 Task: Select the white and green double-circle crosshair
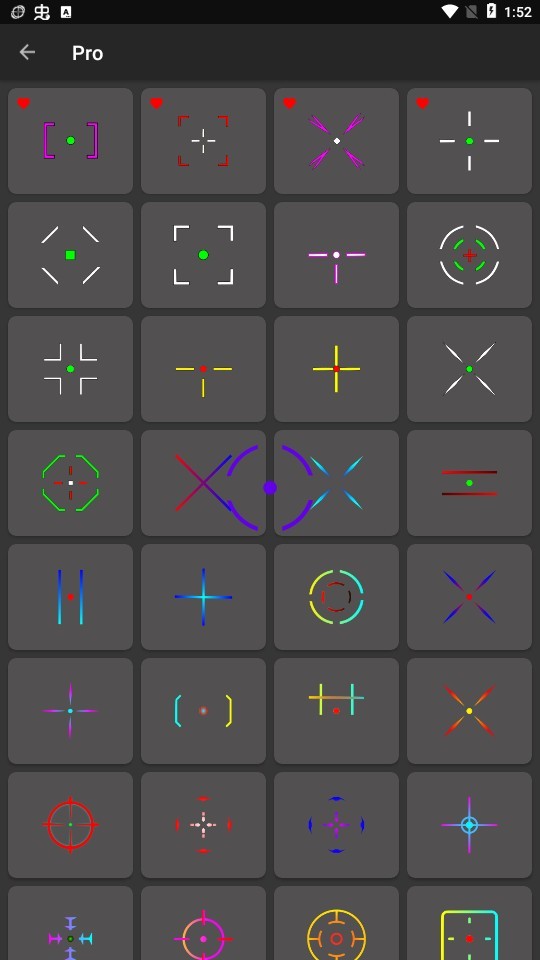[470, 255]
